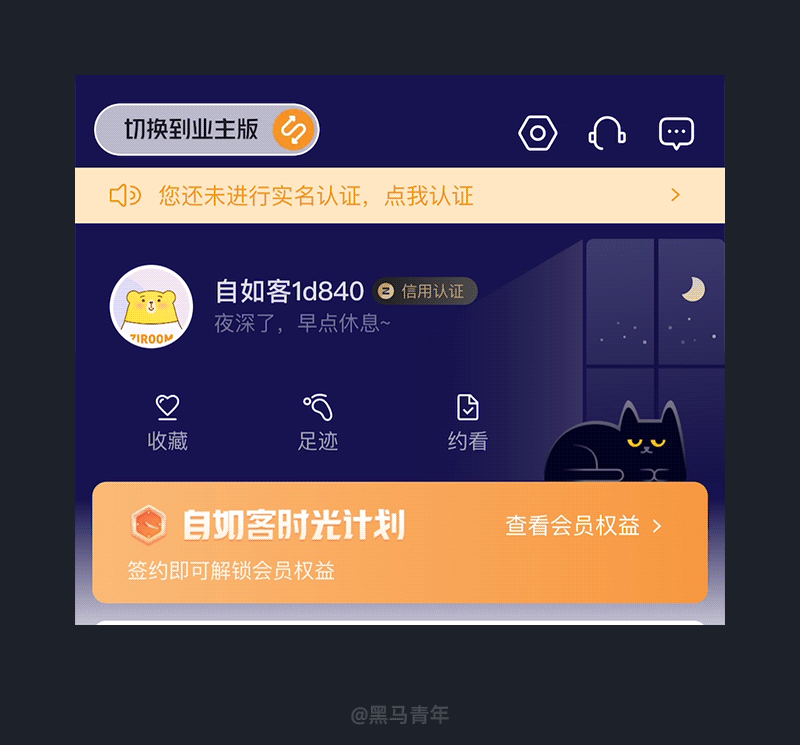Open the 自如客 profile avatar
Viewport: 800px width, 745px height.
pyautogui.click(x=151, y=307)
